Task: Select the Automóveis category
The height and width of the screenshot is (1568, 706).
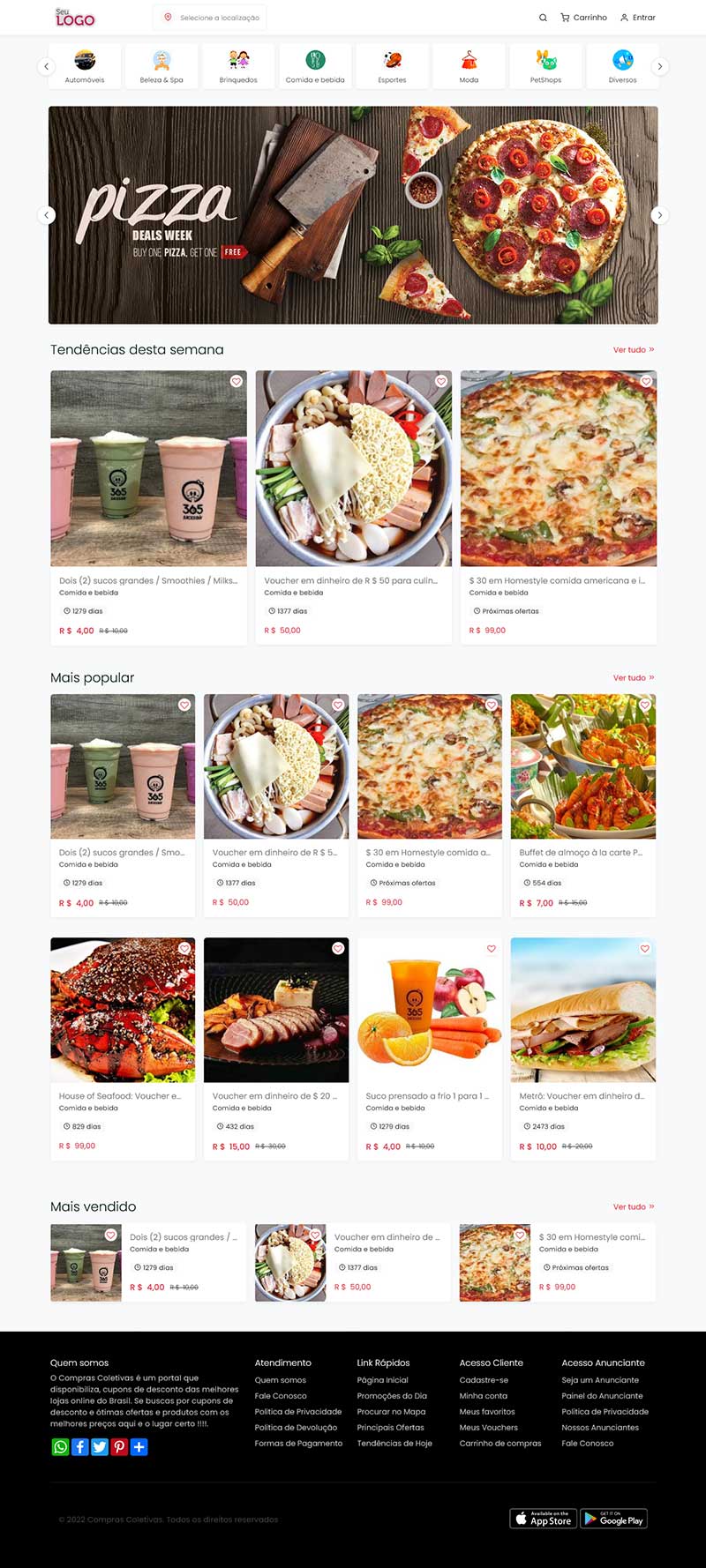Action: (x=85, y=66)
